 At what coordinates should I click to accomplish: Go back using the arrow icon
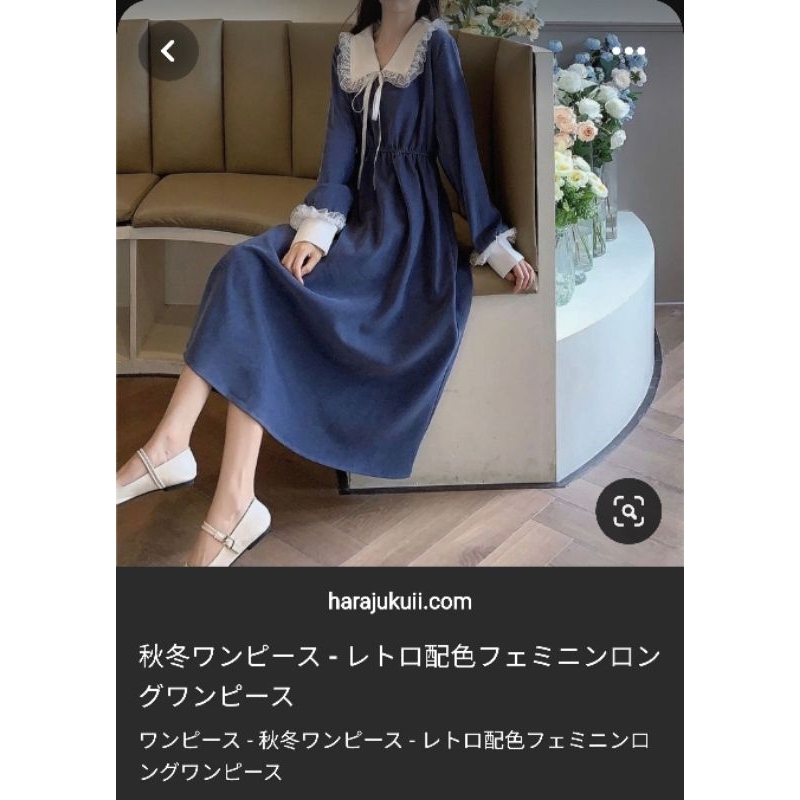[x=168, y=51]
